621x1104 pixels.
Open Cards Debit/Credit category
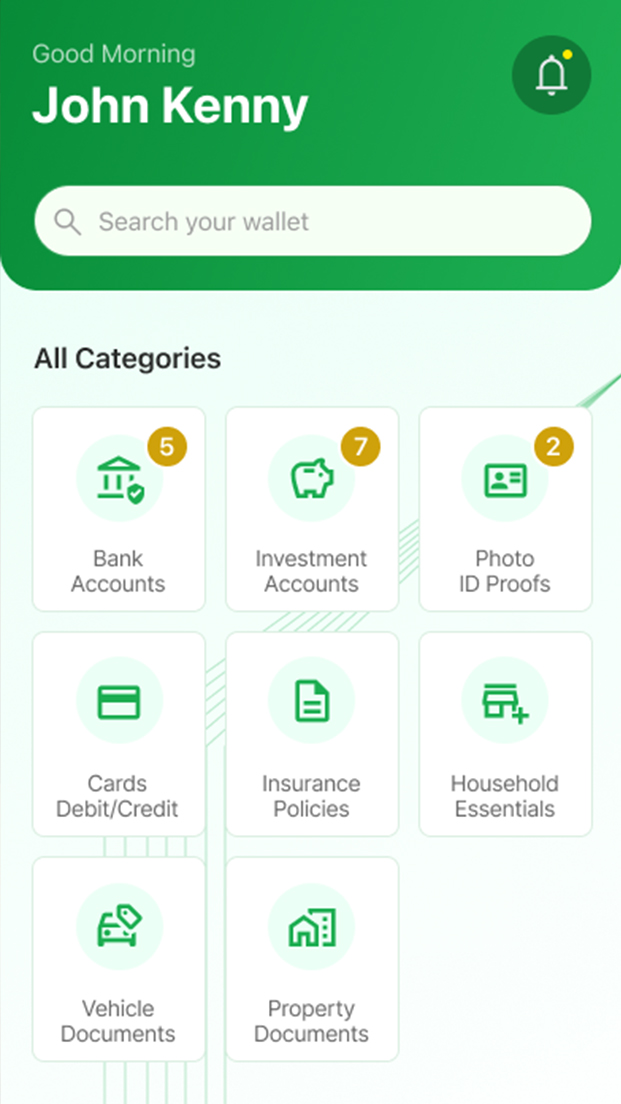(x=119, y=734)
